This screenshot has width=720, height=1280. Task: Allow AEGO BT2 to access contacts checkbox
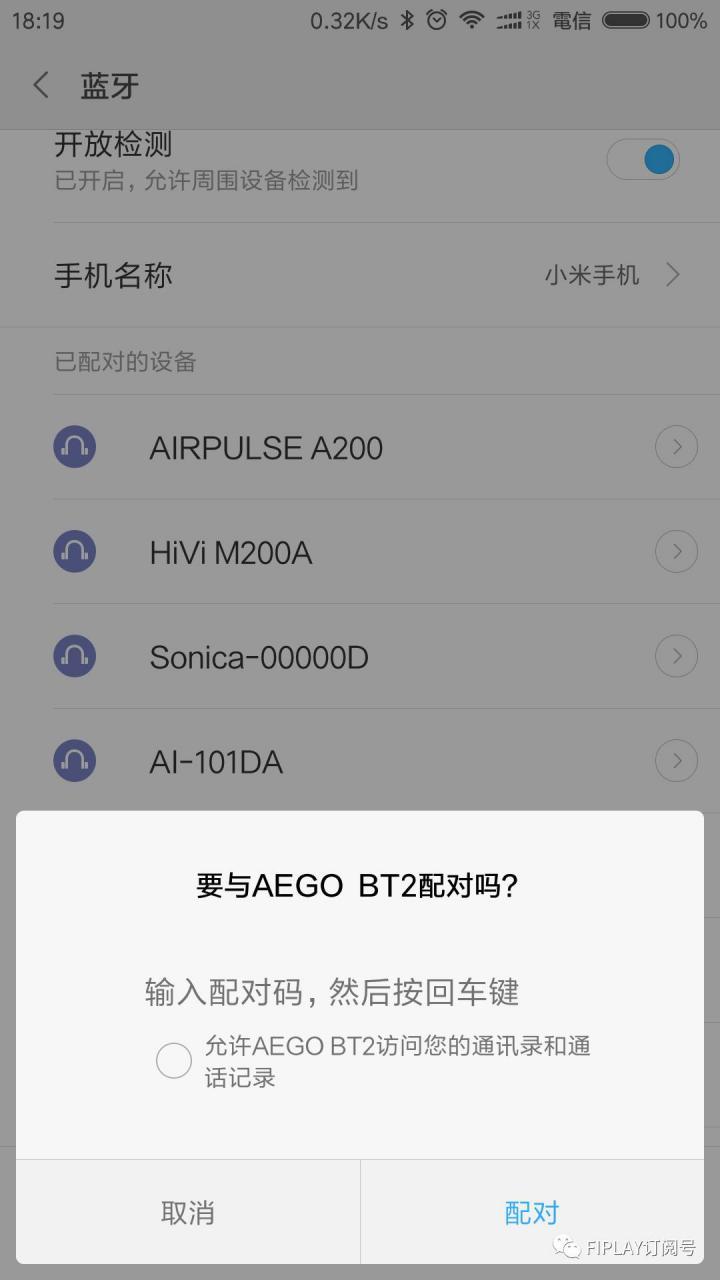(174, 1061)
